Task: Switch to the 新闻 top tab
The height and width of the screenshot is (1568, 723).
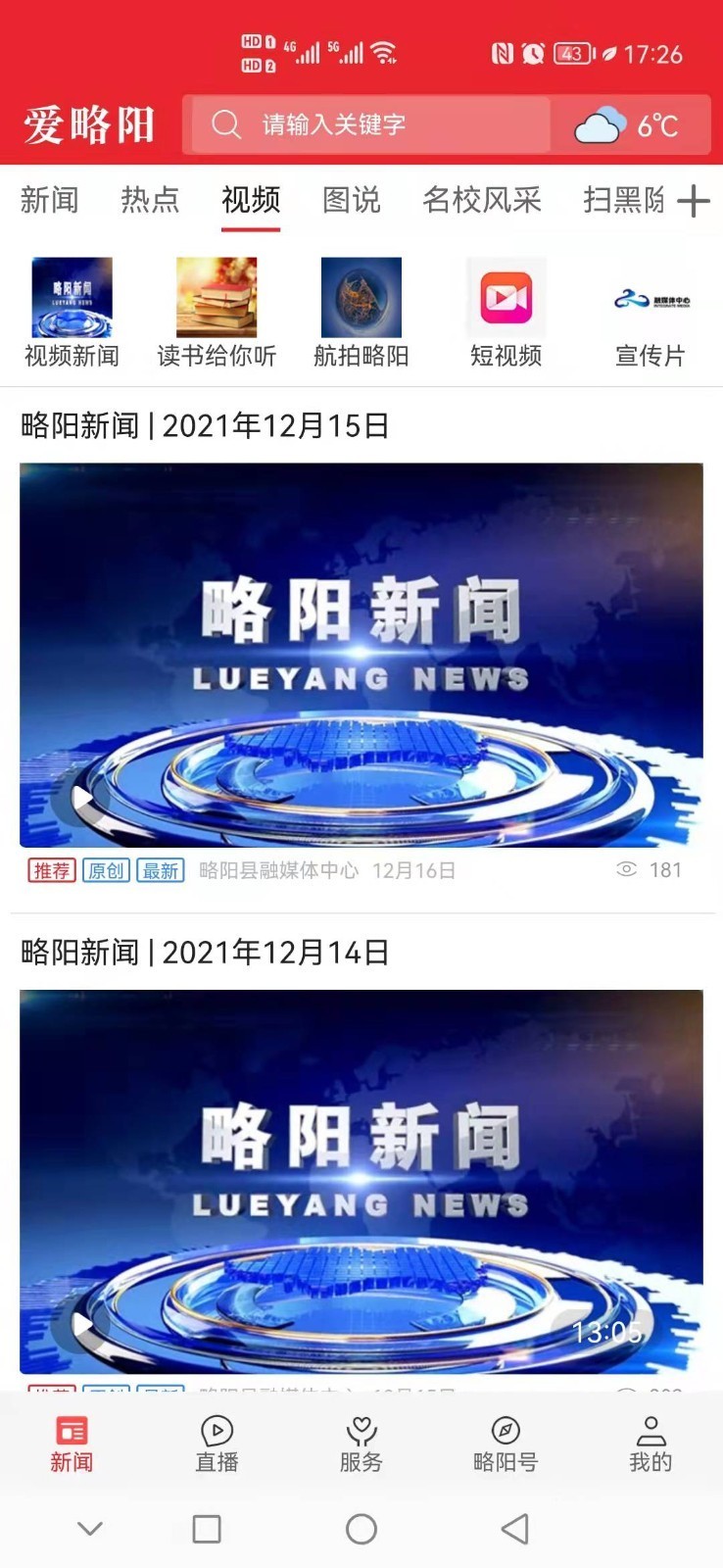Action: click(49, 200)
